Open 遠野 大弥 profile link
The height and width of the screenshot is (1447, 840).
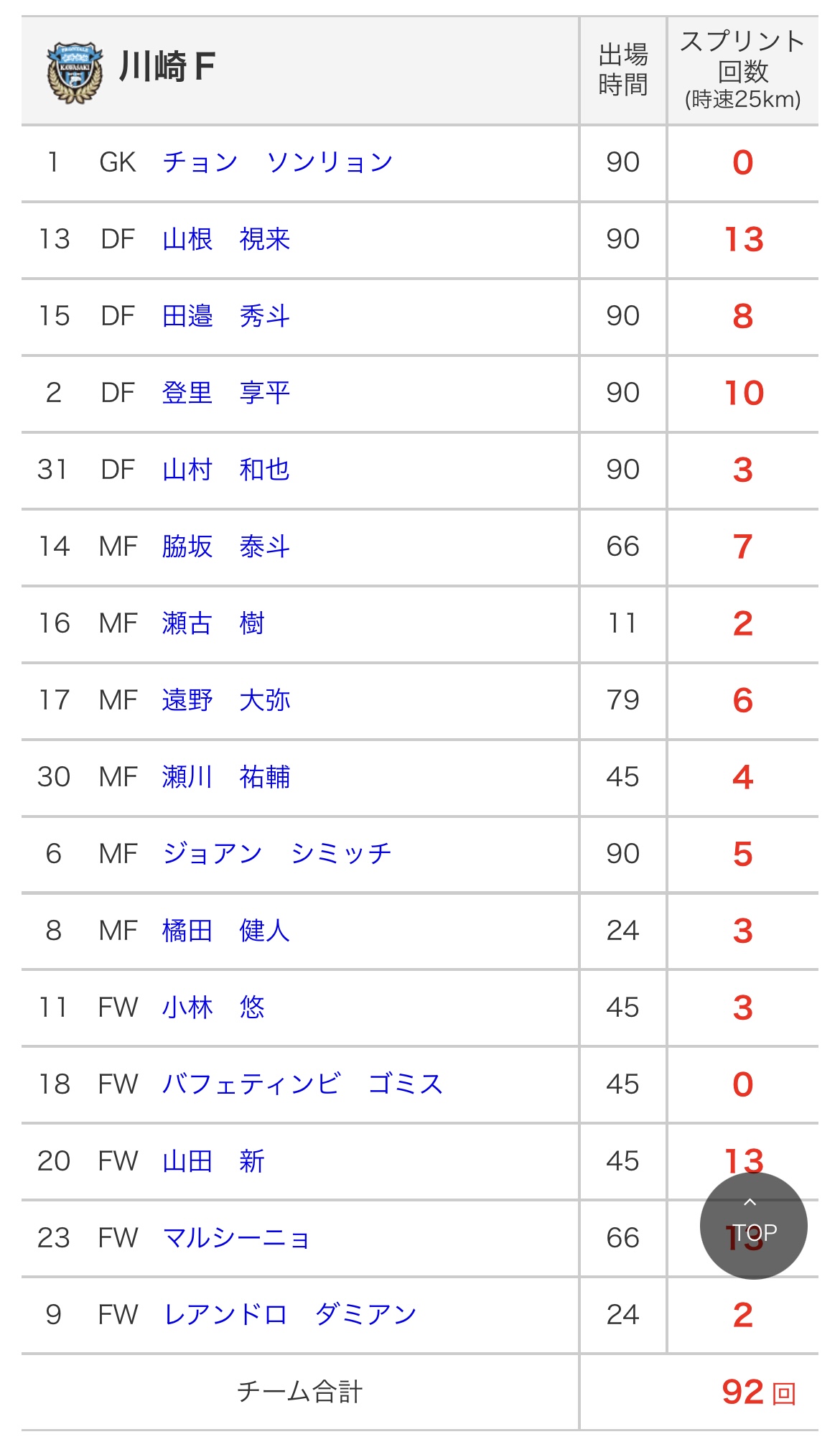tap(226, 700)
